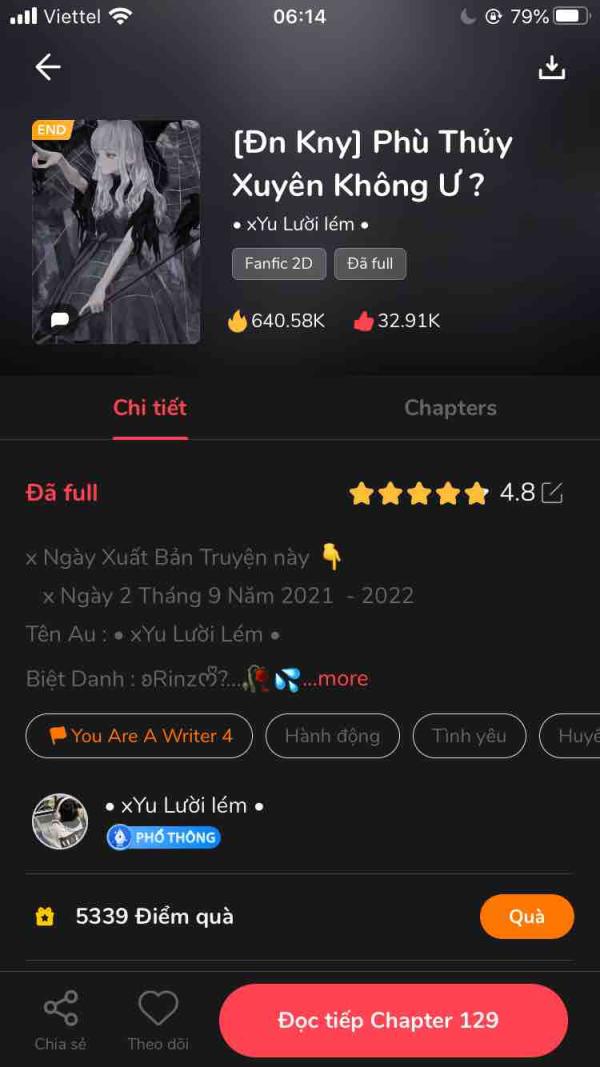
Task: Follow the story with Theo dõi
Action: [x=158, y=1020]
